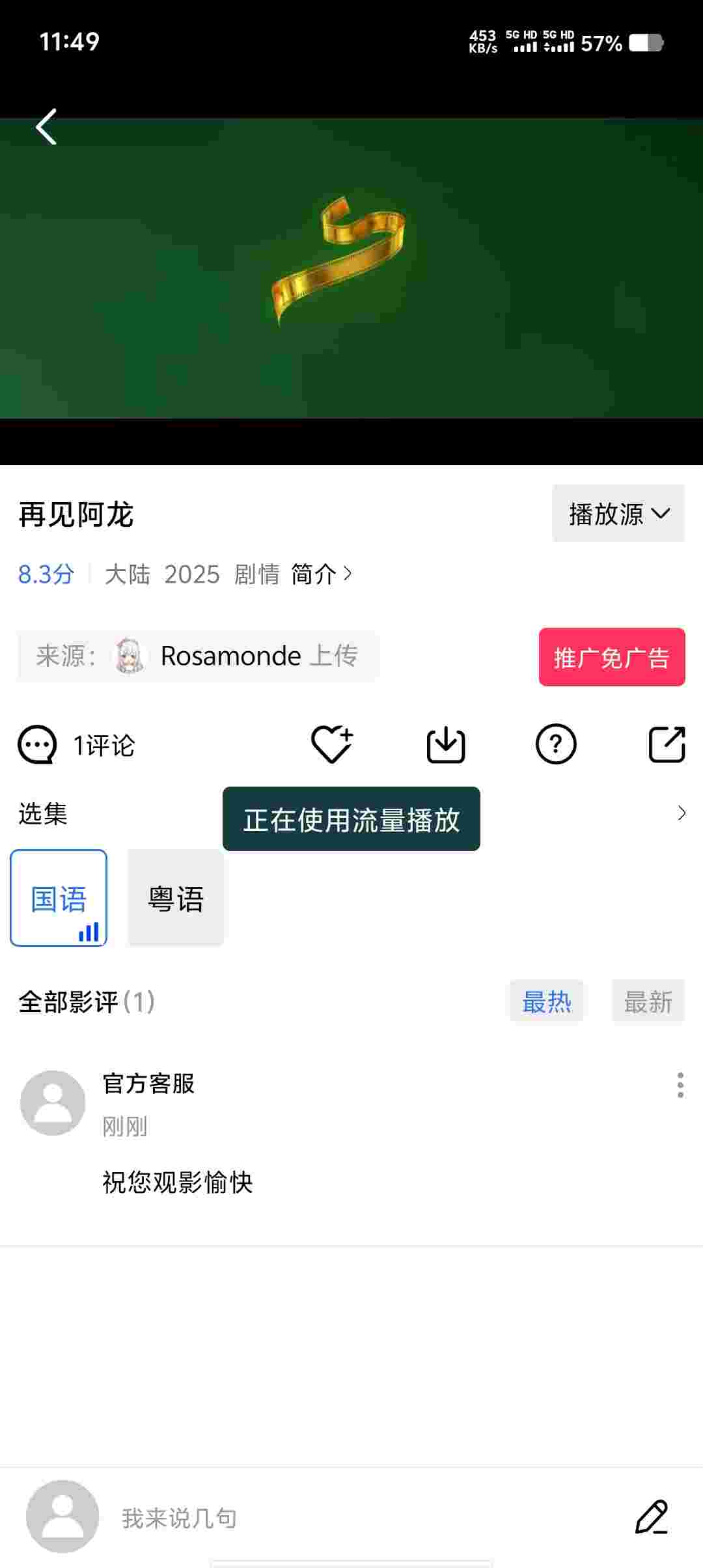
Task: Open the 1评论 comments
Action: point(77,745)
